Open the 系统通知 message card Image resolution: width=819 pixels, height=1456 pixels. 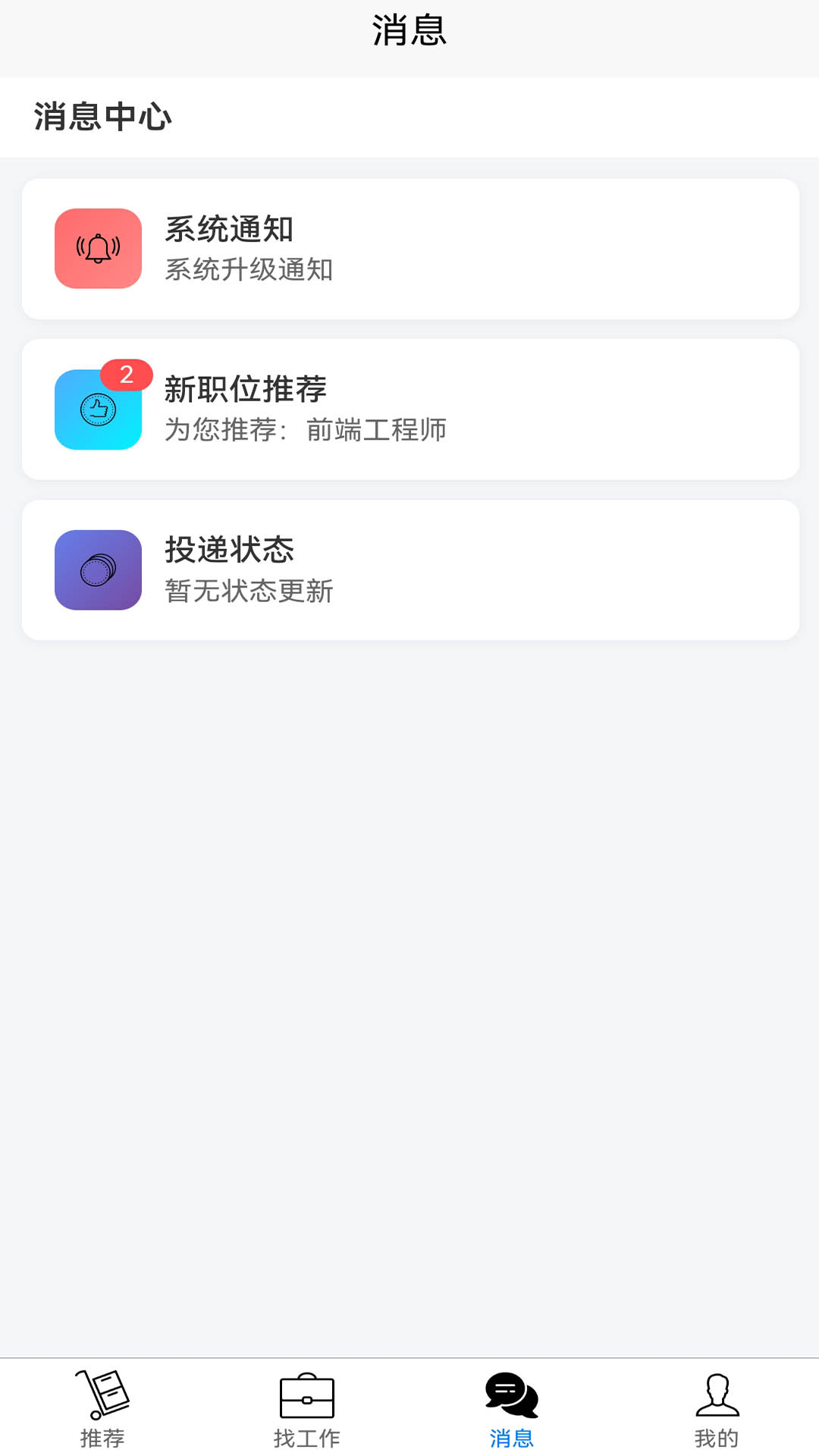(x=409, y=249)
